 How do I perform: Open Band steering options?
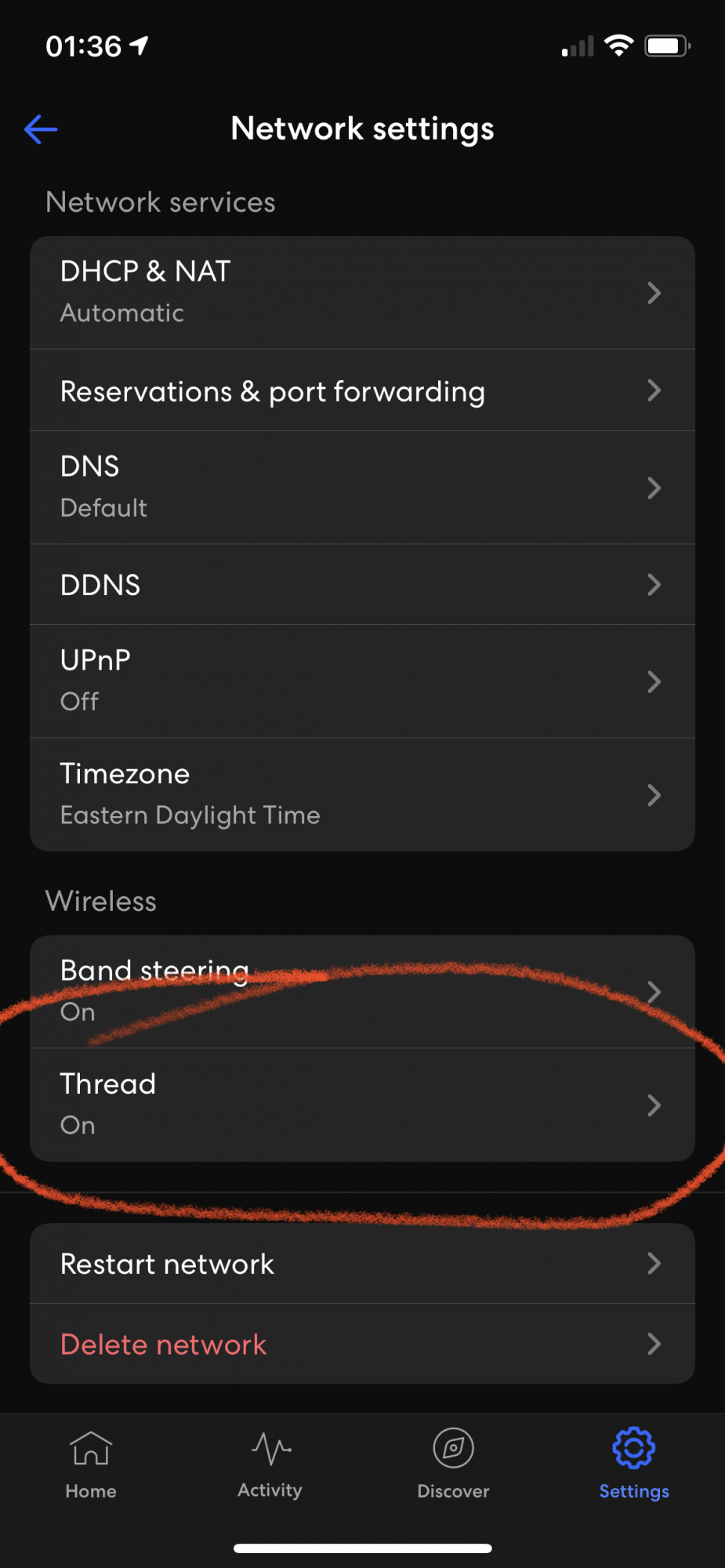[362, 991]
